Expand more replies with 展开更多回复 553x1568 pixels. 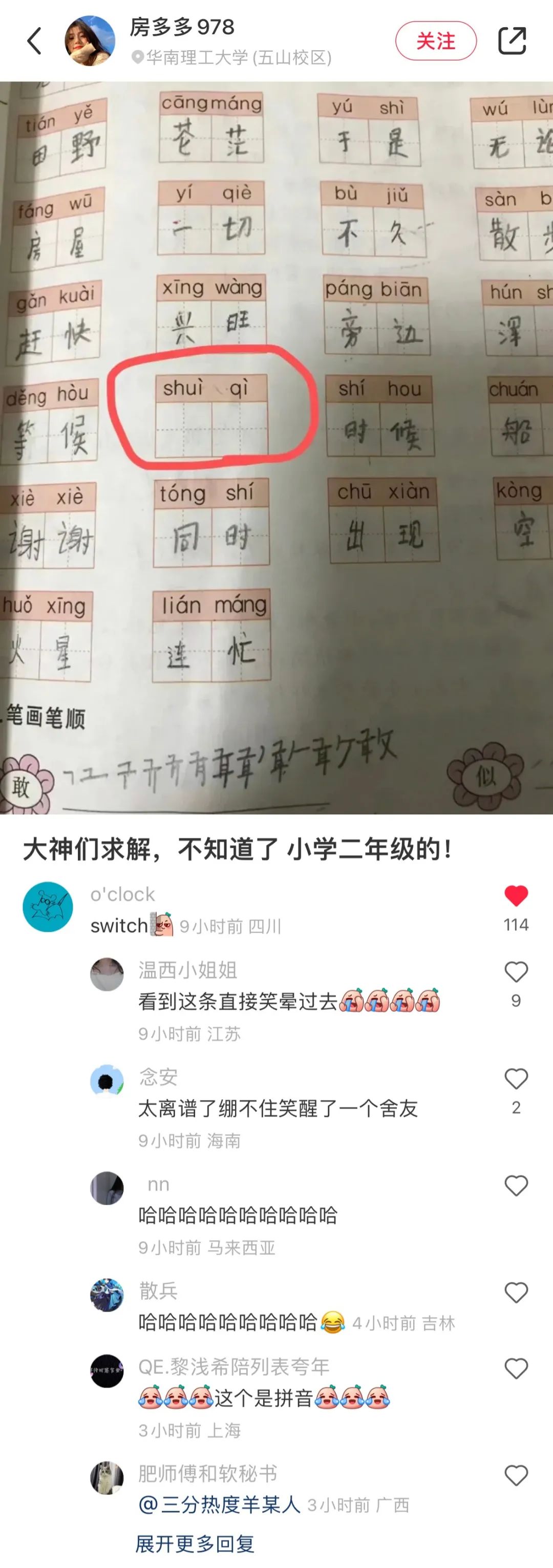[195, 1543]
